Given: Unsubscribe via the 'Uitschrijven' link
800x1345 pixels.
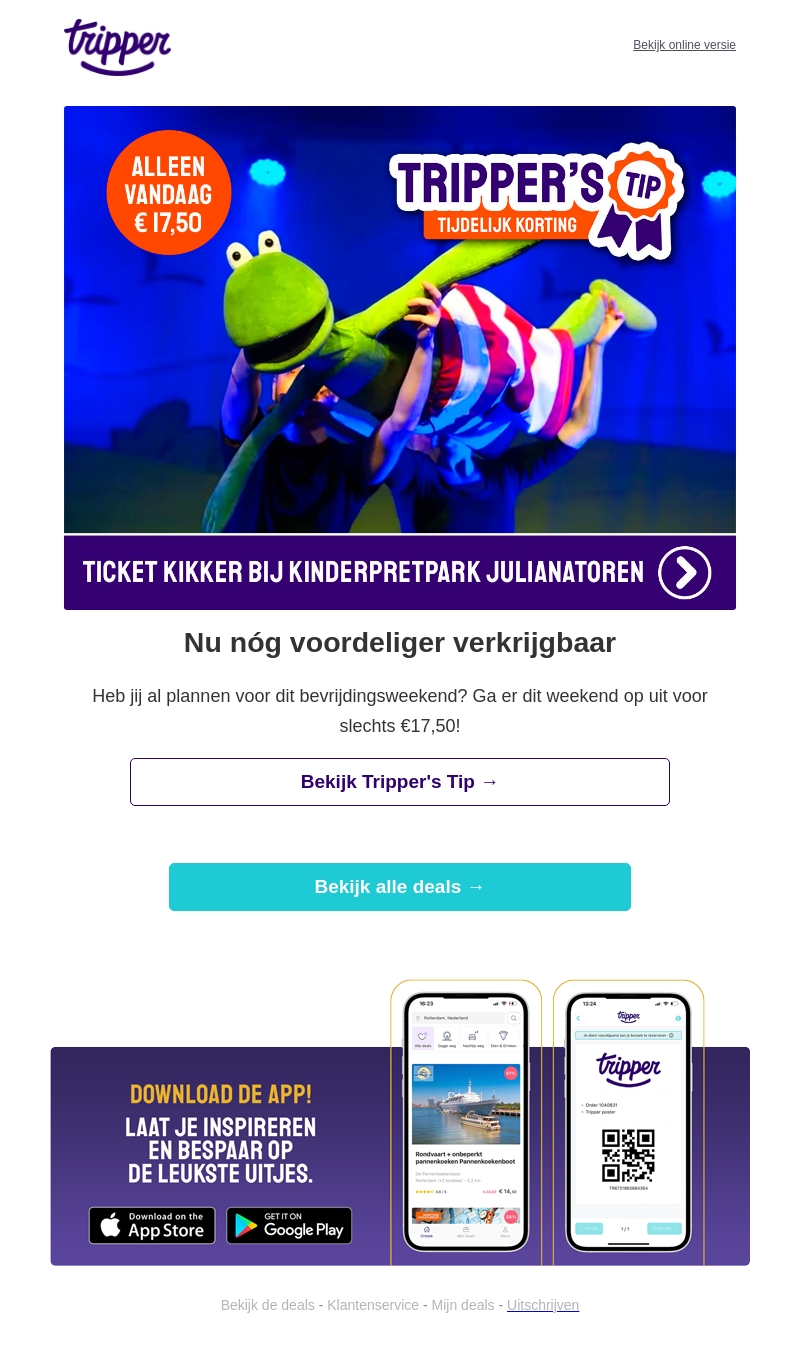Looking at the screenshot, I should (x=543, y=1305).
